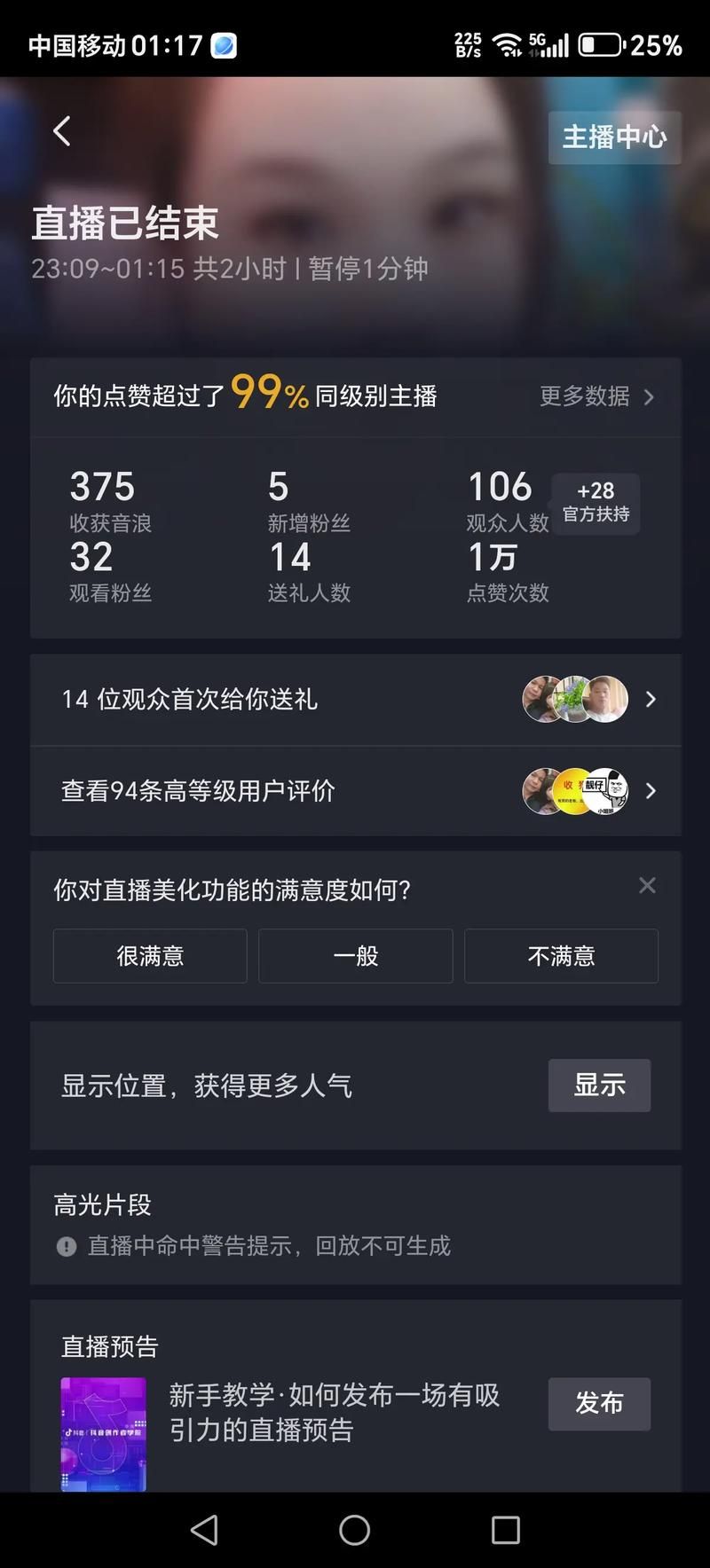The width and height of the screenshot is (710, 1568).
Task: Open 新手教学 live preview tutorial
Action: [335, 1412]
